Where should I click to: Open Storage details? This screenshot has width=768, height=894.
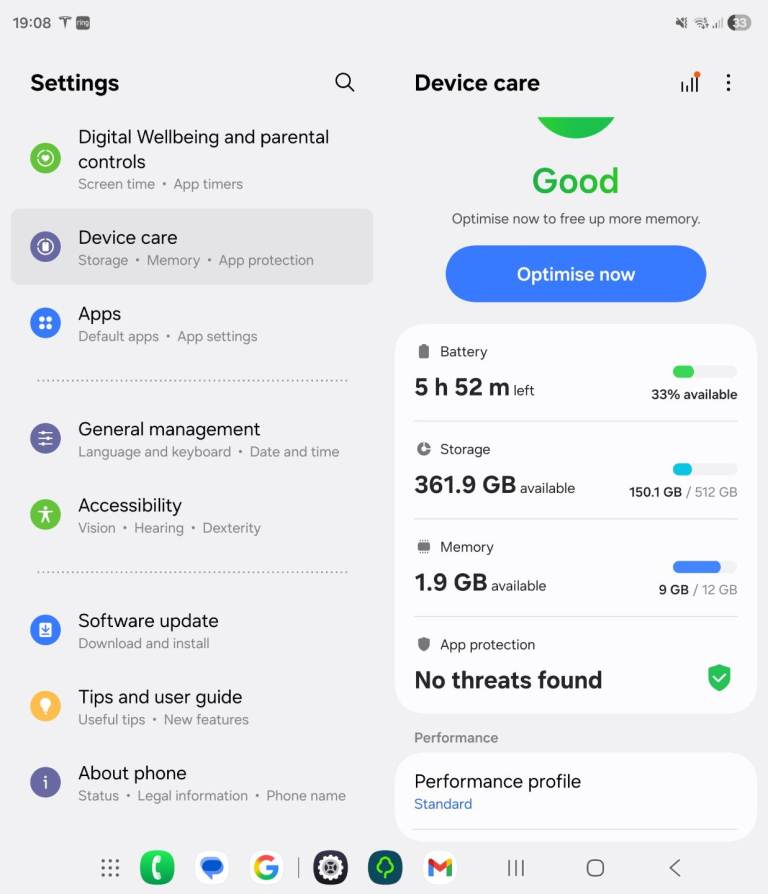575,471
